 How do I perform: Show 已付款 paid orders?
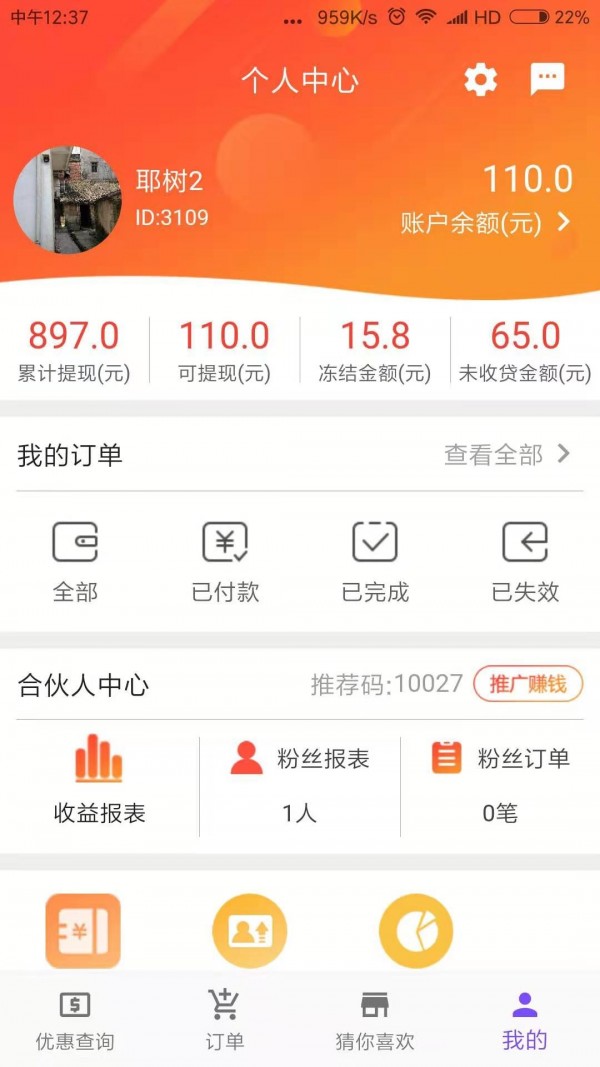coord(225,562)
